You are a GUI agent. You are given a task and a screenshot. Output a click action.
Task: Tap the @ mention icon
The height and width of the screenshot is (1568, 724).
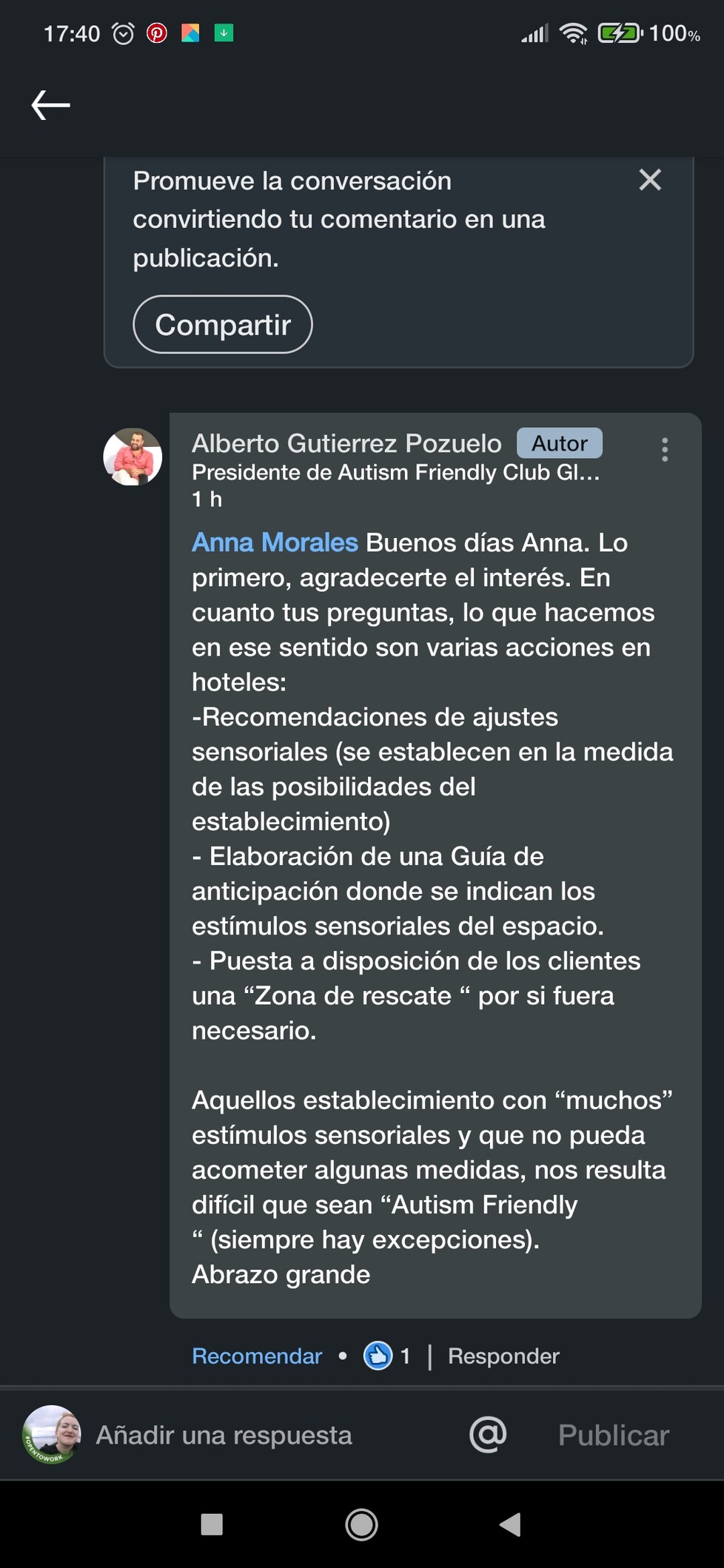pos(488,1434)
